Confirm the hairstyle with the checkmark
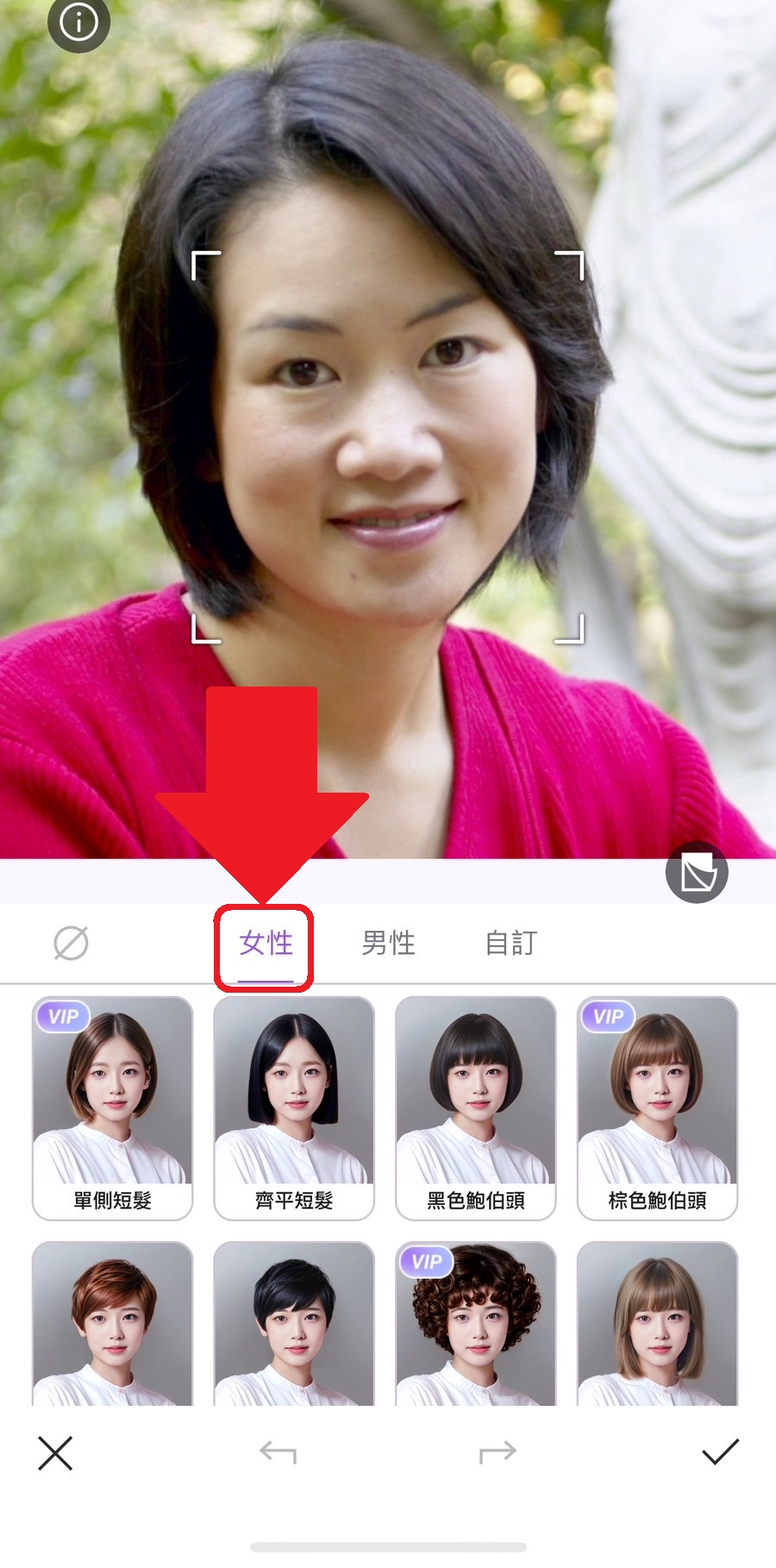The image size is (776, 1568). [720, 1453]
